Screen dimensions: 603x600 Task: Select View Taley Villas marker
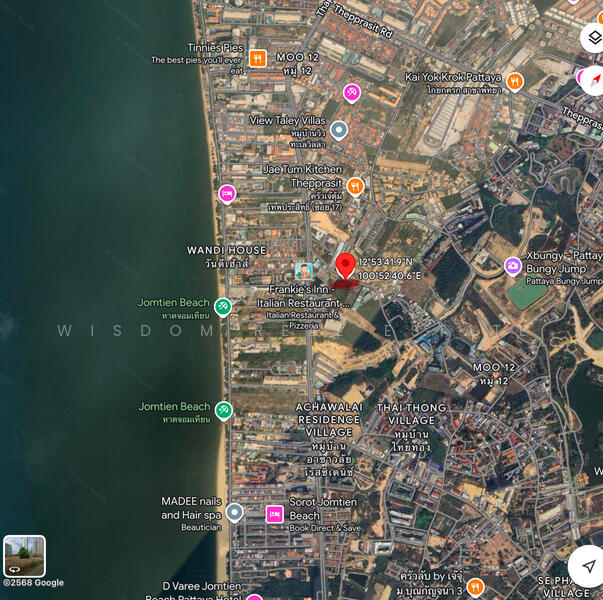tap(339, 130)
